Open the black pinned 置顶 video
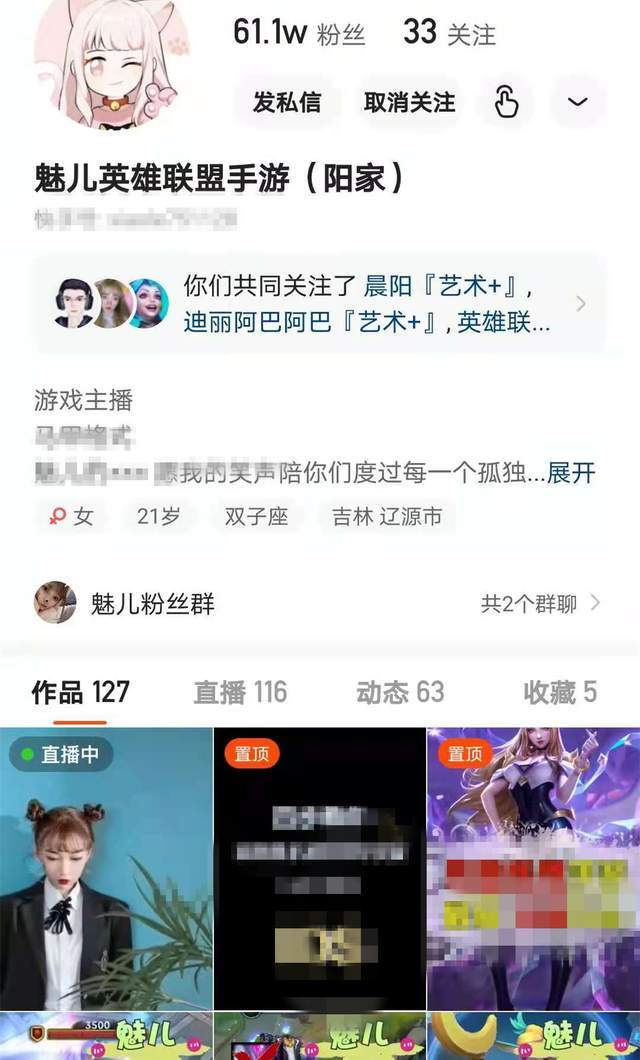640x1060 pixels. (320, 868)
